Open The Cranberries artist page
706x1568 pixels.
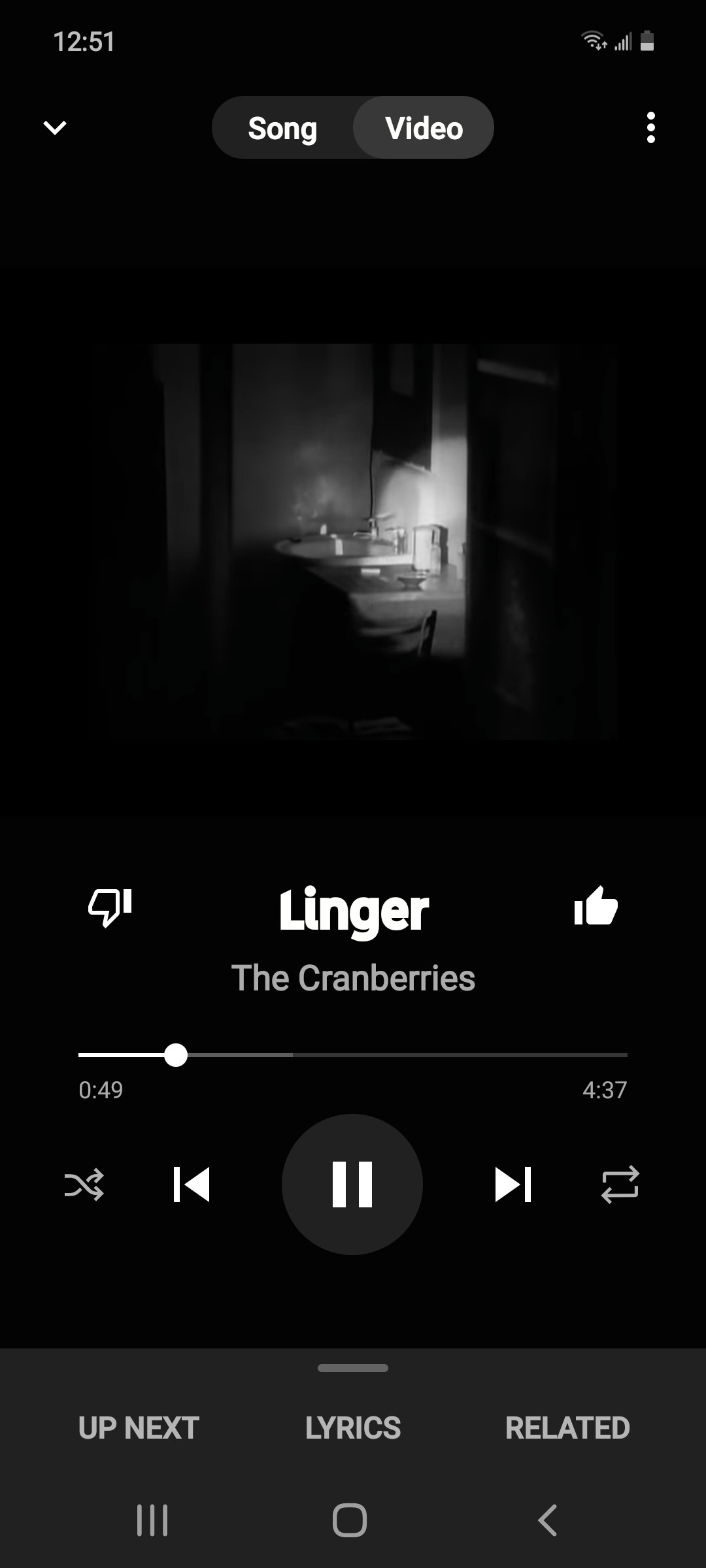[x=353, y=978]
